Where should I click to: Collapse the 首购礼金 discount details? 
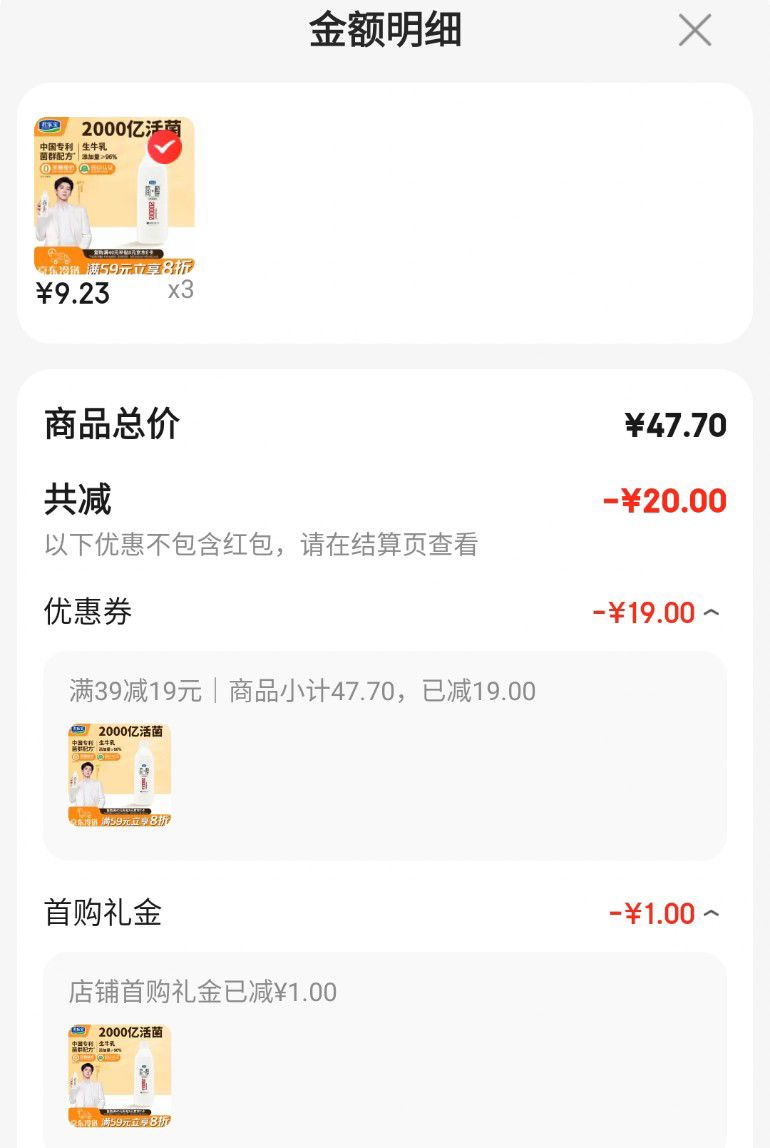click(x=711, y=914)
